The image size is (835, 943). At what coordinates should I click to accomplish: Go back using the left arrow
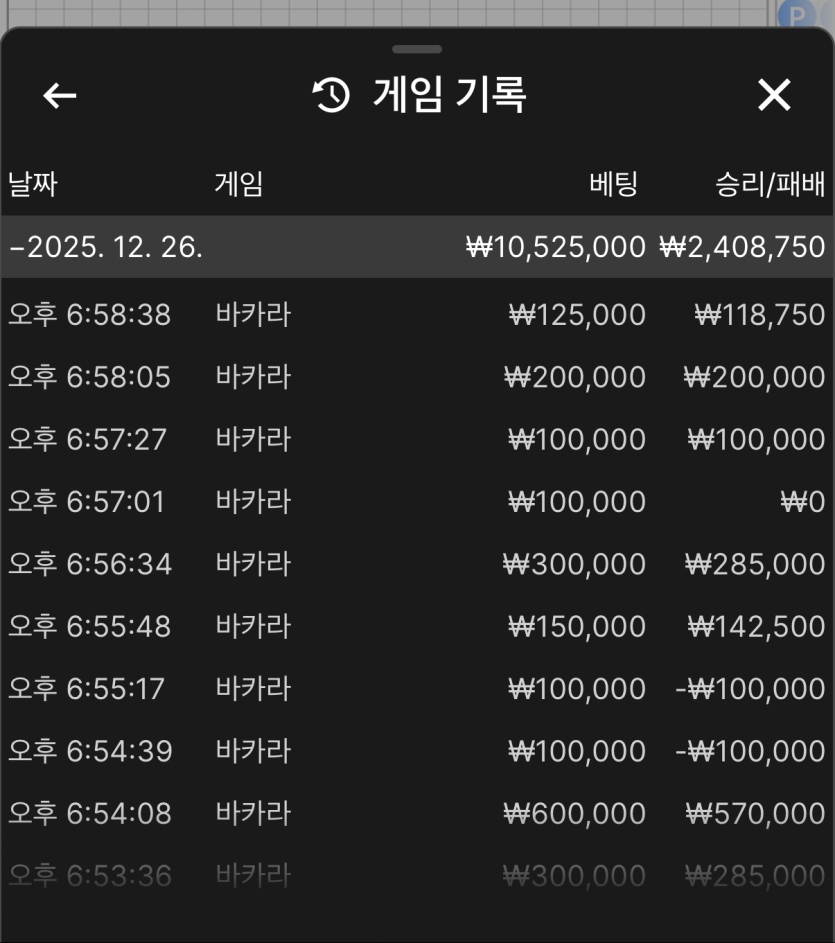60,95
